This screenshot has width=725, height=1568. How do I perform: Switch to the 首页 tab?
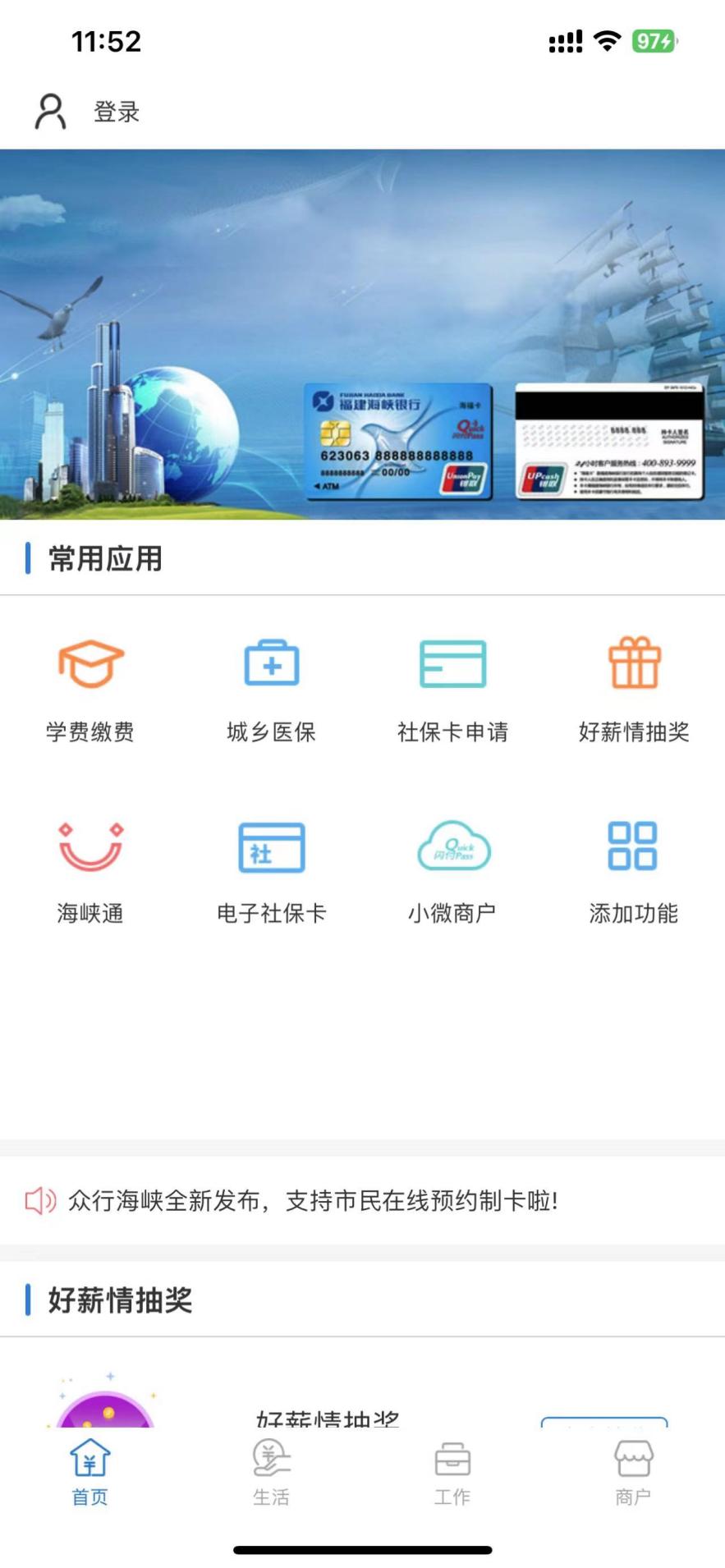[90, 1472]
